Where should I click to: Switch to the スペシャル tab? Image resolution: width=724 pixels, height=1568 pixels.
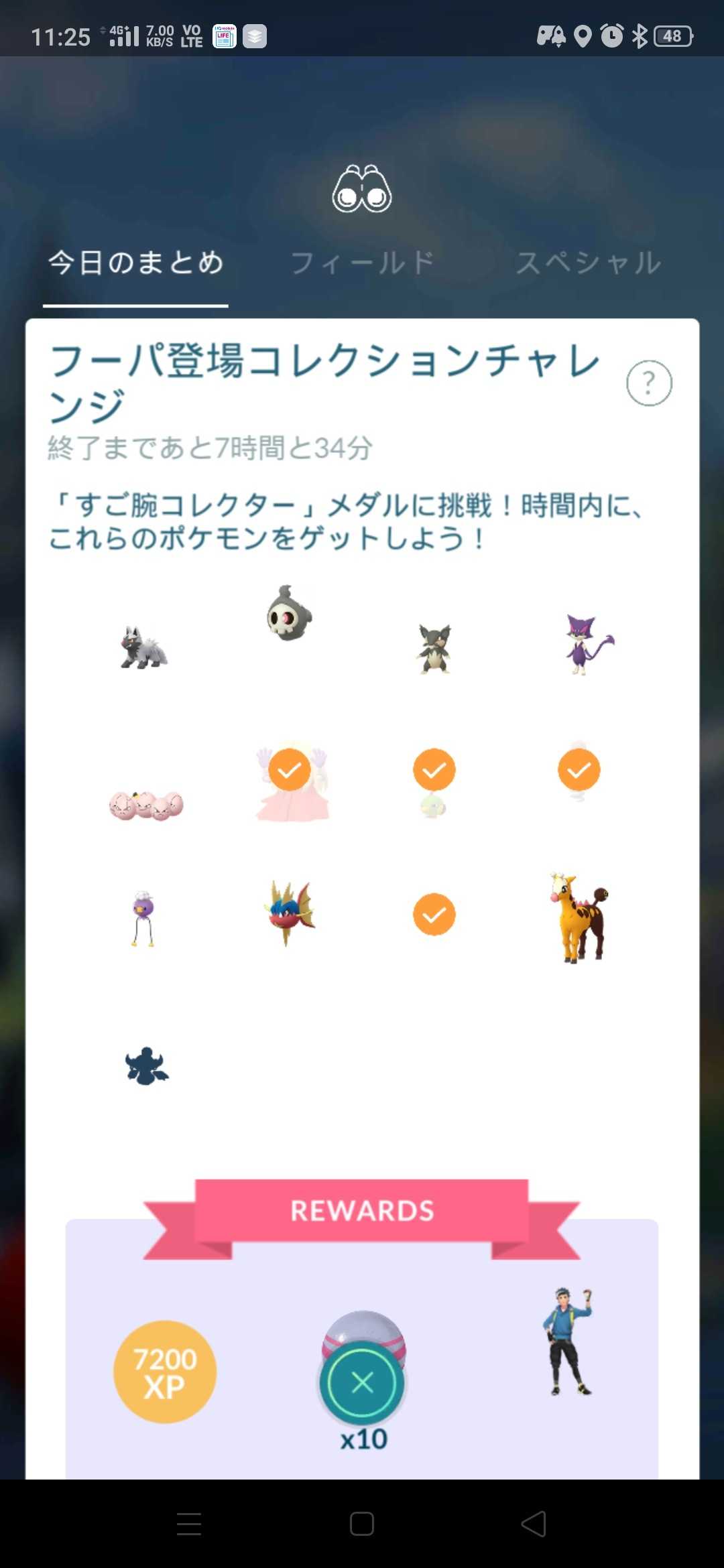589,263
